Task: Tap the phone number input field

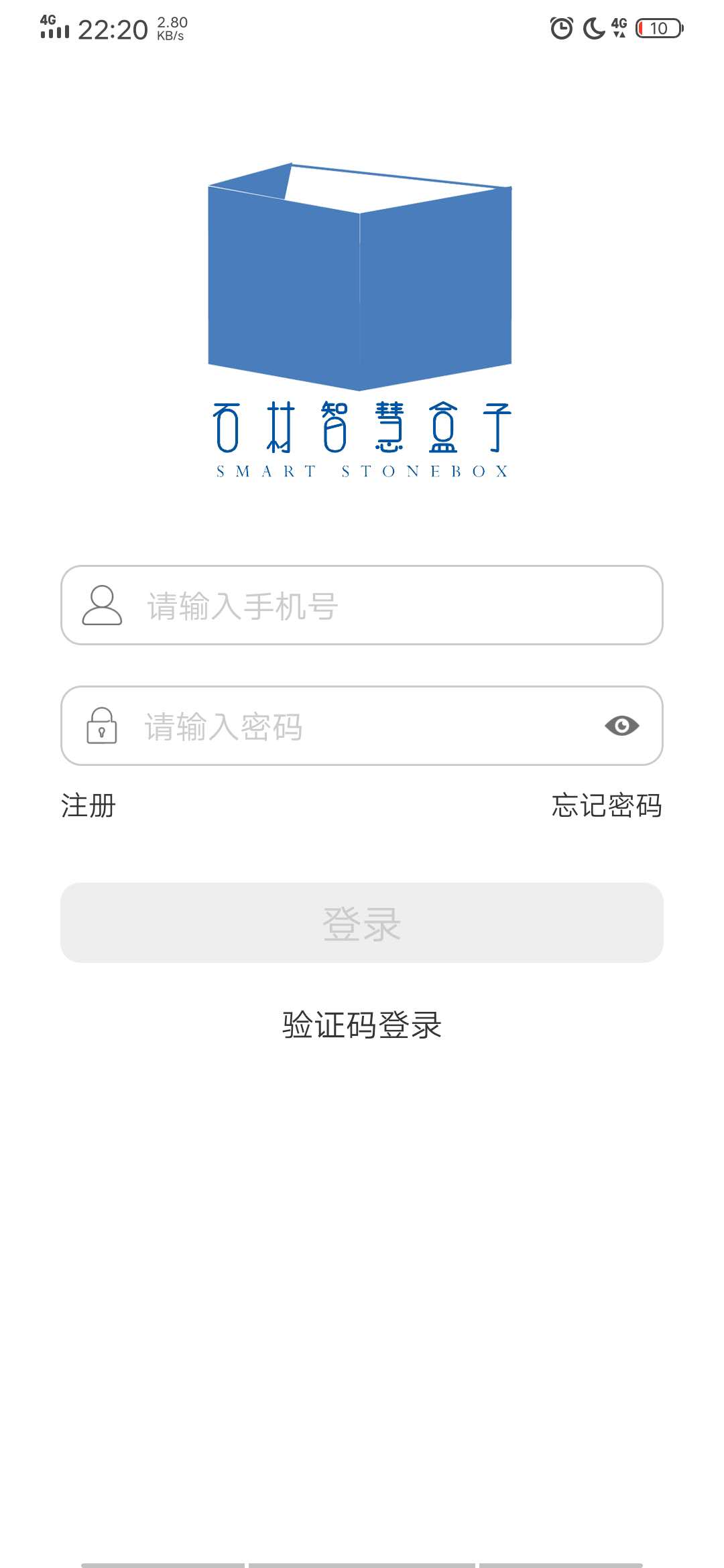Action: [x=362, y=605]
